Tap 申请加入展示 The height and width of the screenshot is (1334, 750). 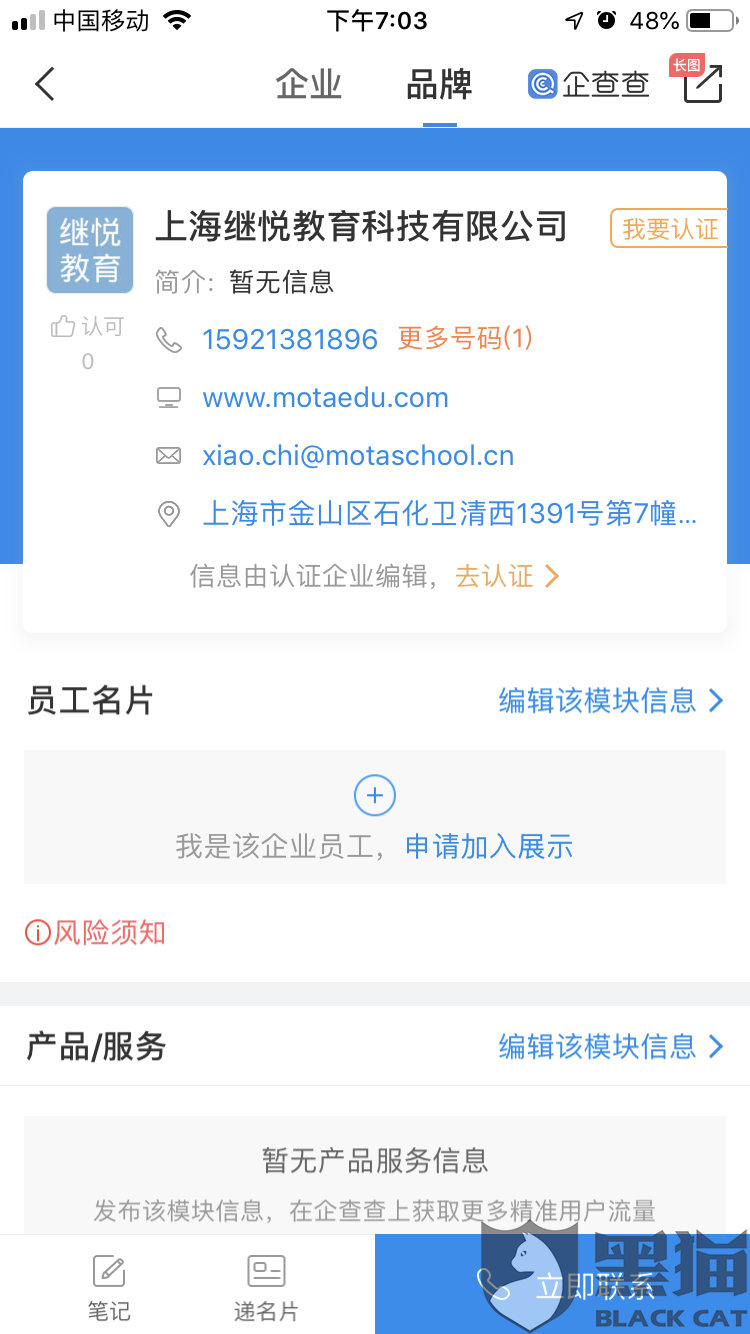(x=489, y=847)
